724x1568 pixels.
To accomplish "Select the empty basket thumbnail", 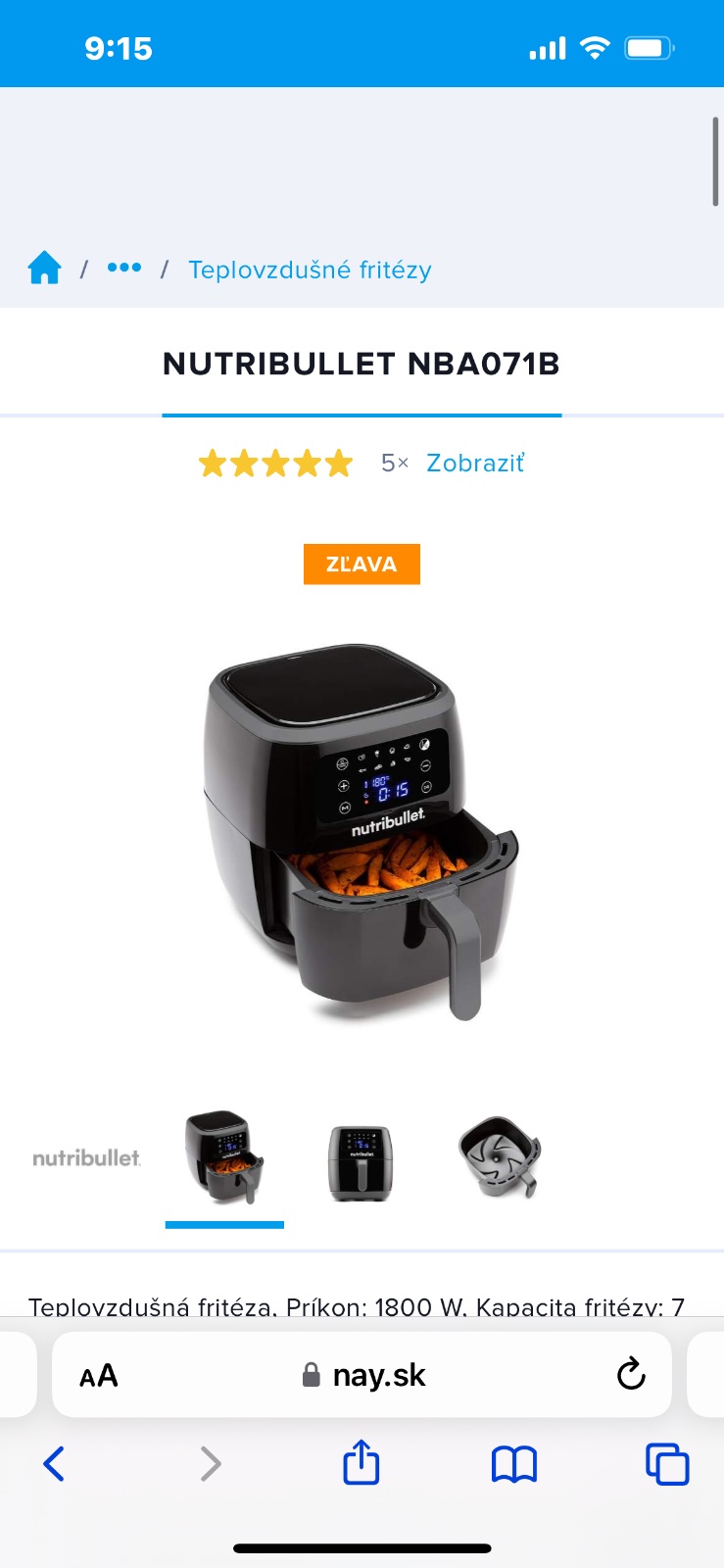I will click(499, 1157).
